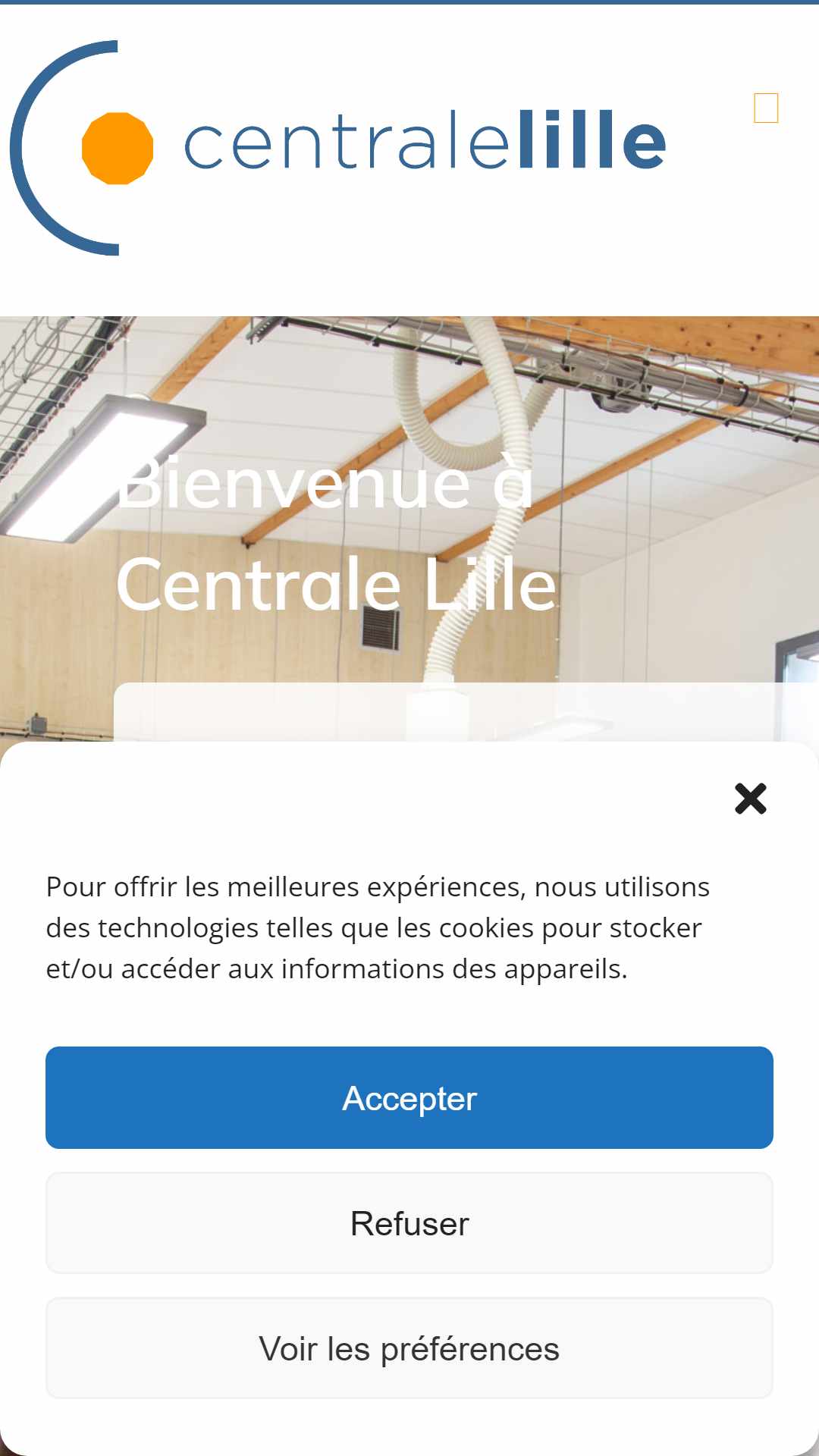Tap the Centrale Lille logo
The height and width of the screenshot is (1456, 819).
coord(338,148)
